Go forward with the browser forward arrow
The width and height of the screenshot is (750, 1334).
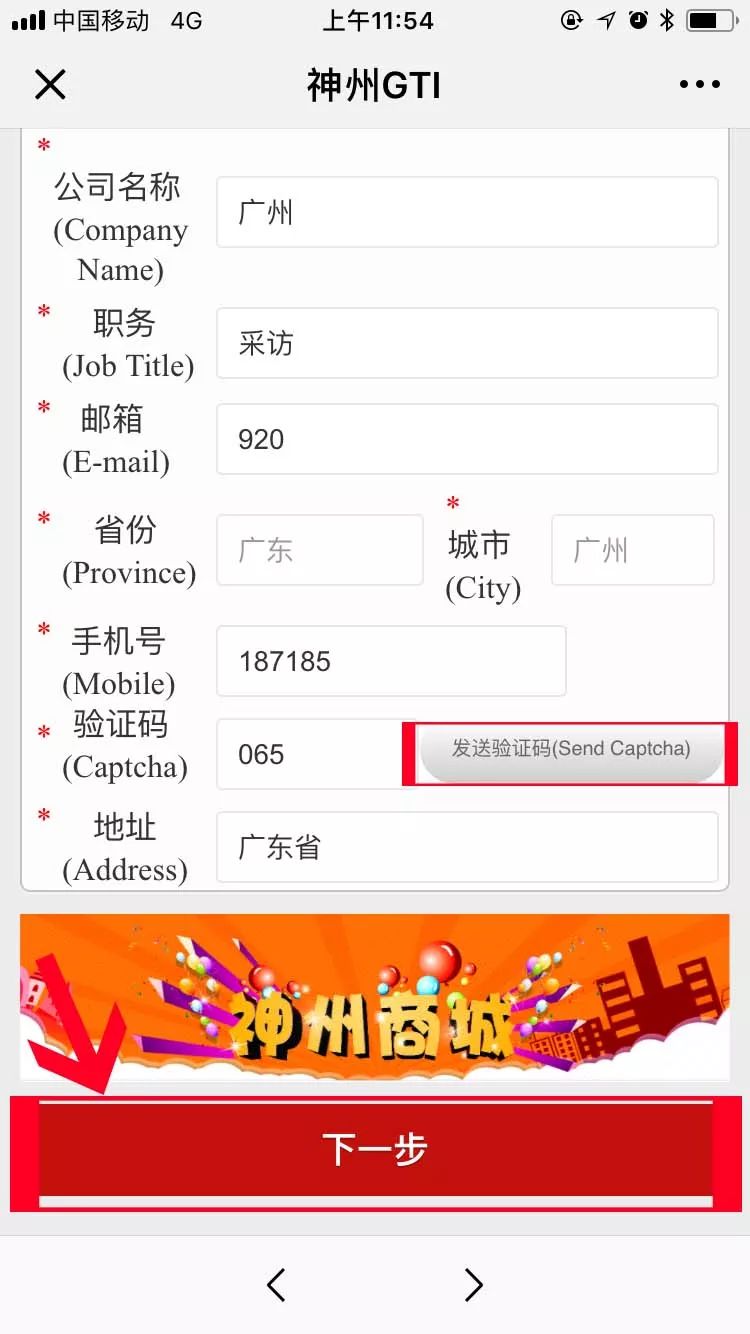[473, 1284]
